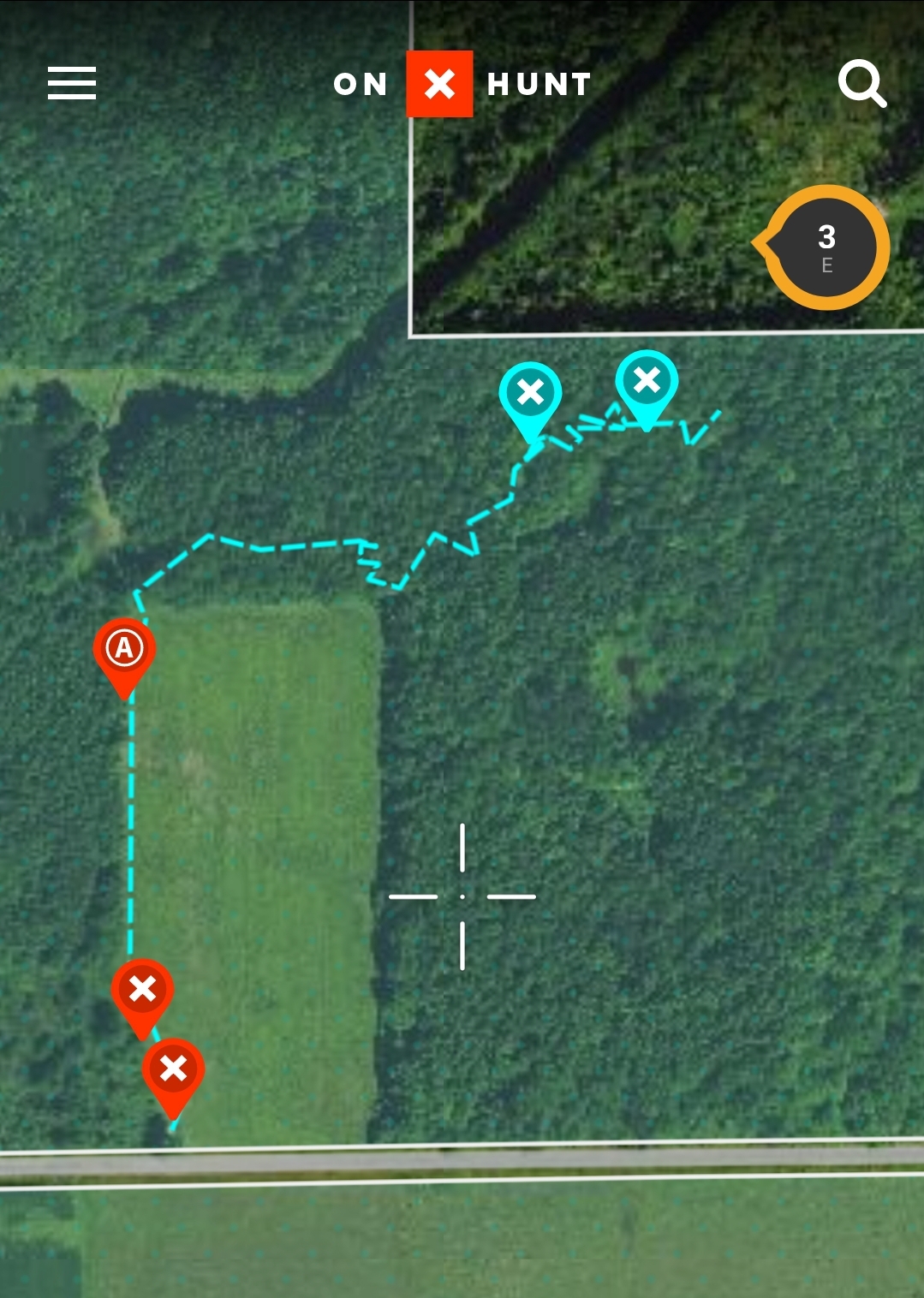The image size is (924, 1298).
Task: Open the map search
Action: coord(861,83)
